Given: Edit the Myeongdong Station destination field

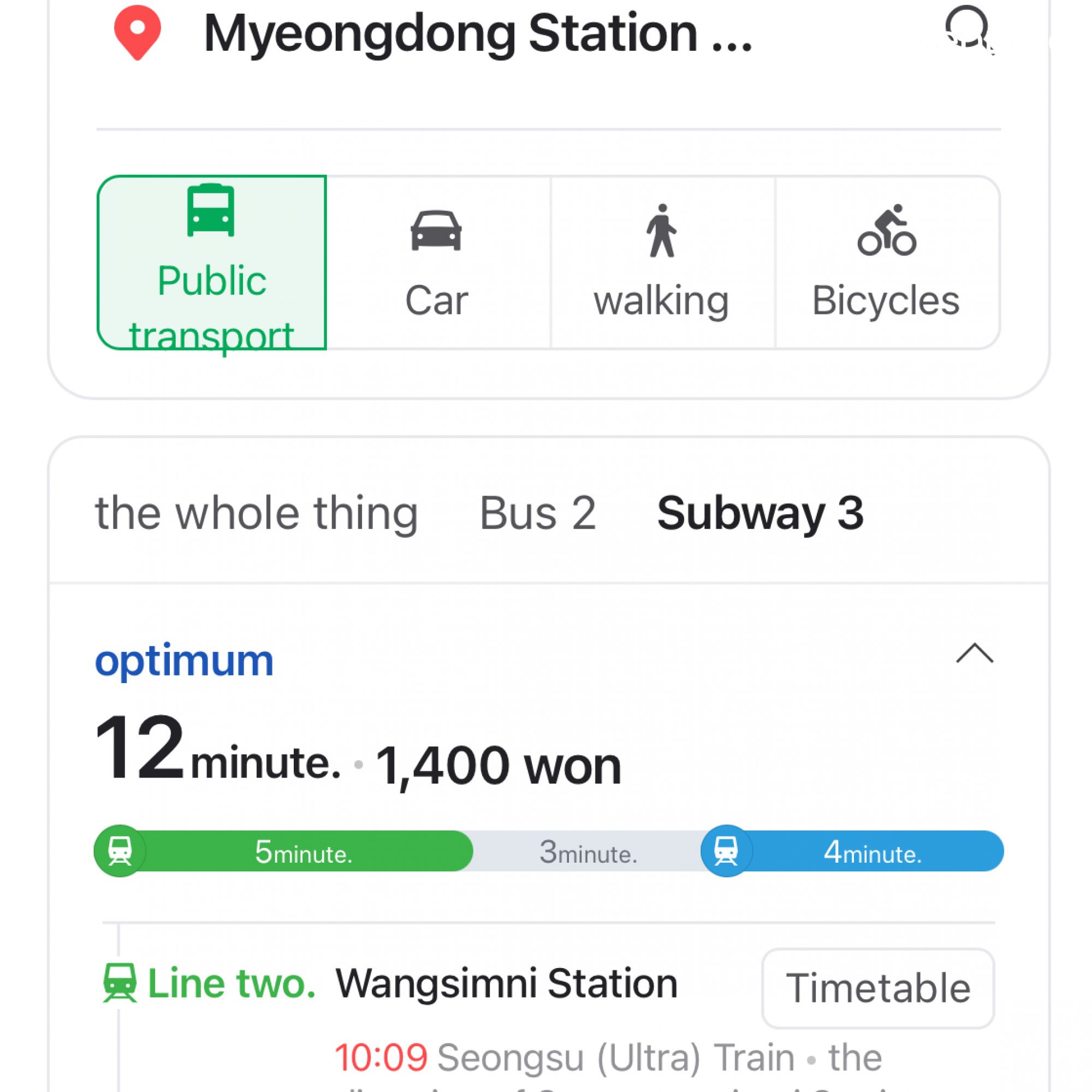Looking at the screenshot, I should pyautogui.click(x=478, y=34).
